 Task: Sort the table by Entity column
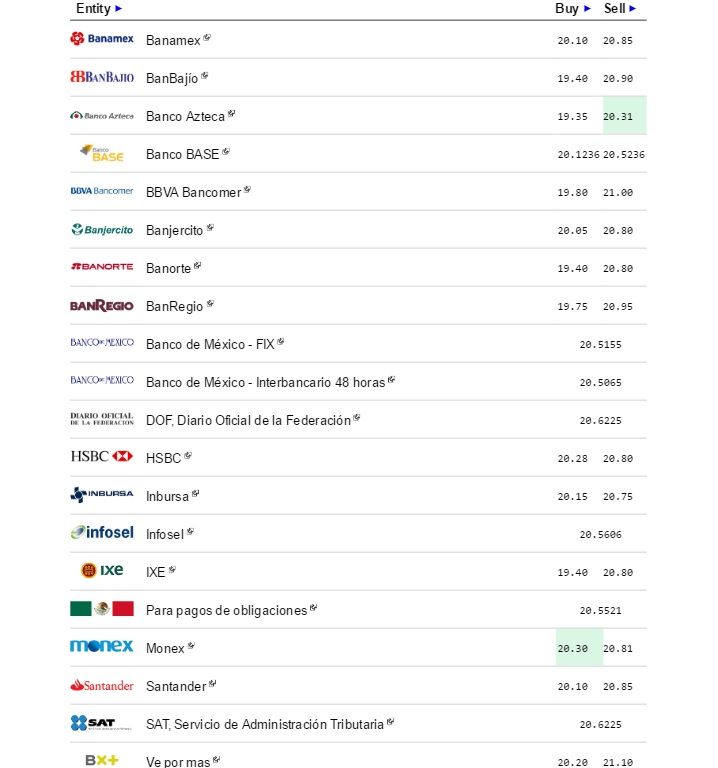click(x=98, y=9)
